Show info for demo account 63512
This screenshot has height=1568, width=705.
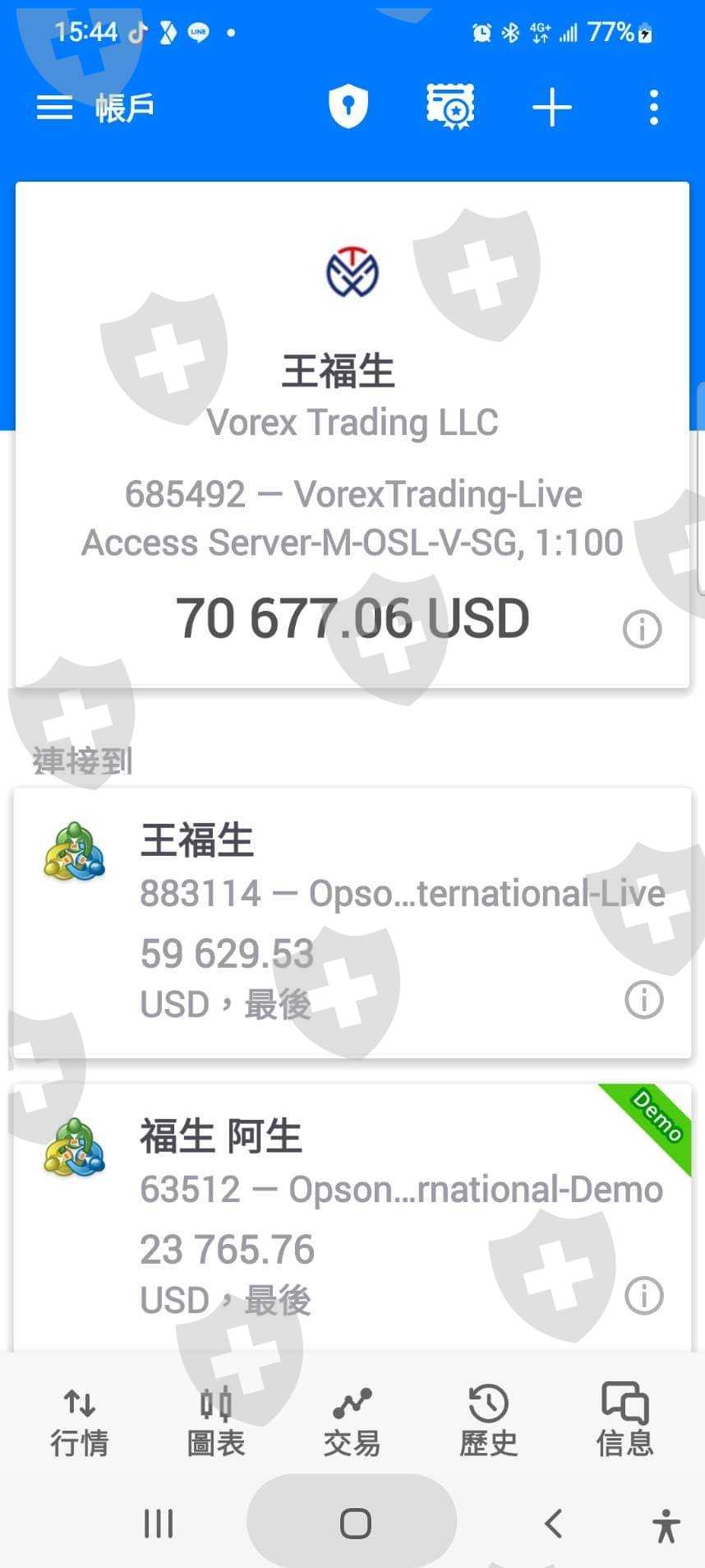(x=643, y=1296)
